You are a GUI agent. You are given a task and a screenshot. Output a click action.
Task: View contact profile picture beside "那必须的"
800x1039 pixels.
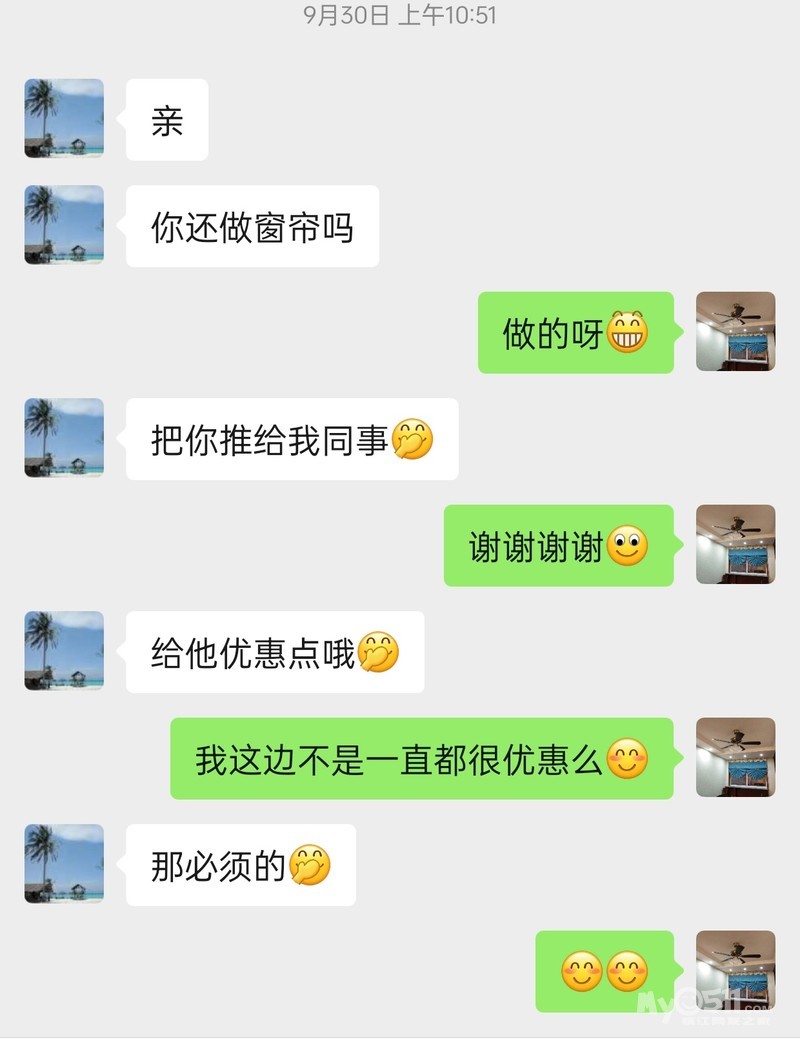point(64,864)
